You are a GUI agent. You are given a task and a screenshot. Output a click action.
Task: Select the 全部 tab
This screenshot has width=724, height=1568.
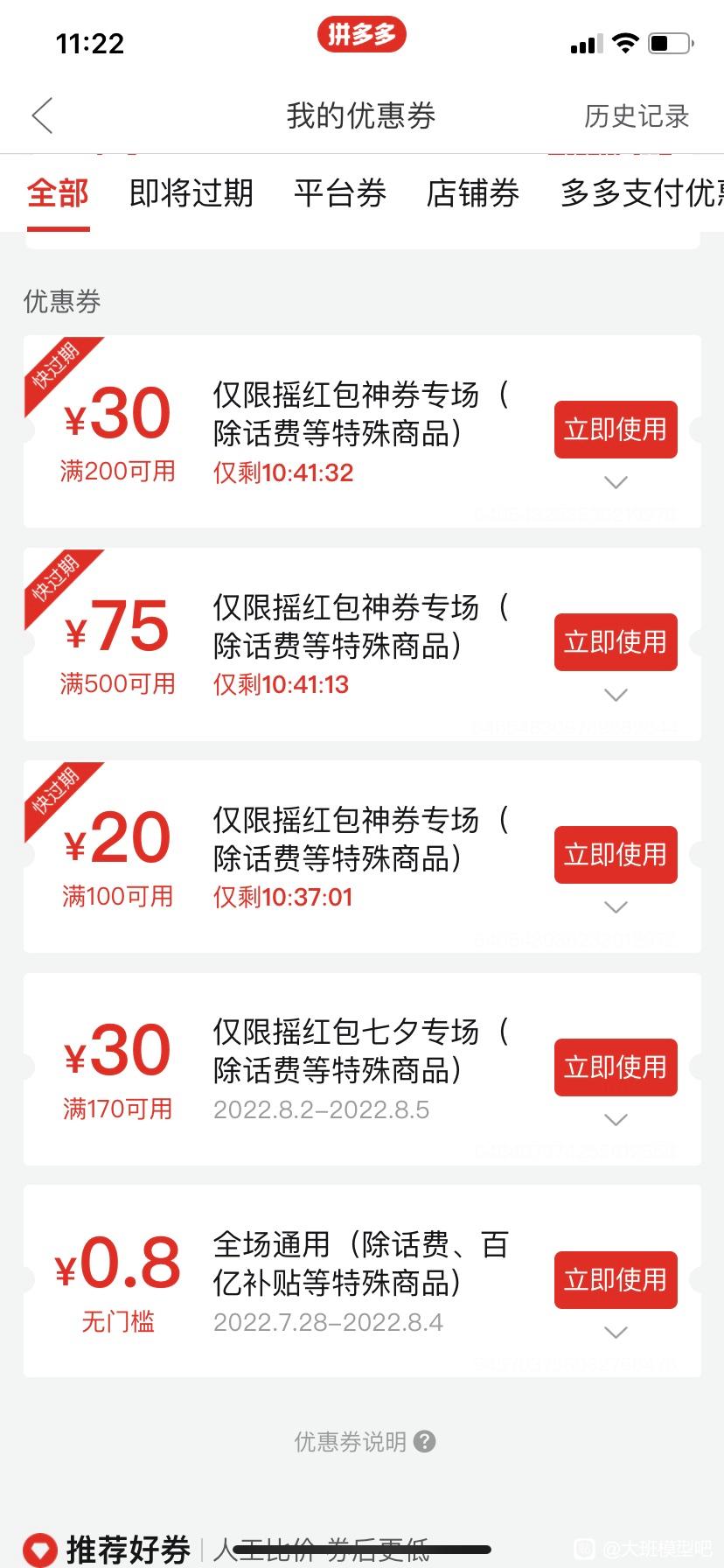pos(58,193)
